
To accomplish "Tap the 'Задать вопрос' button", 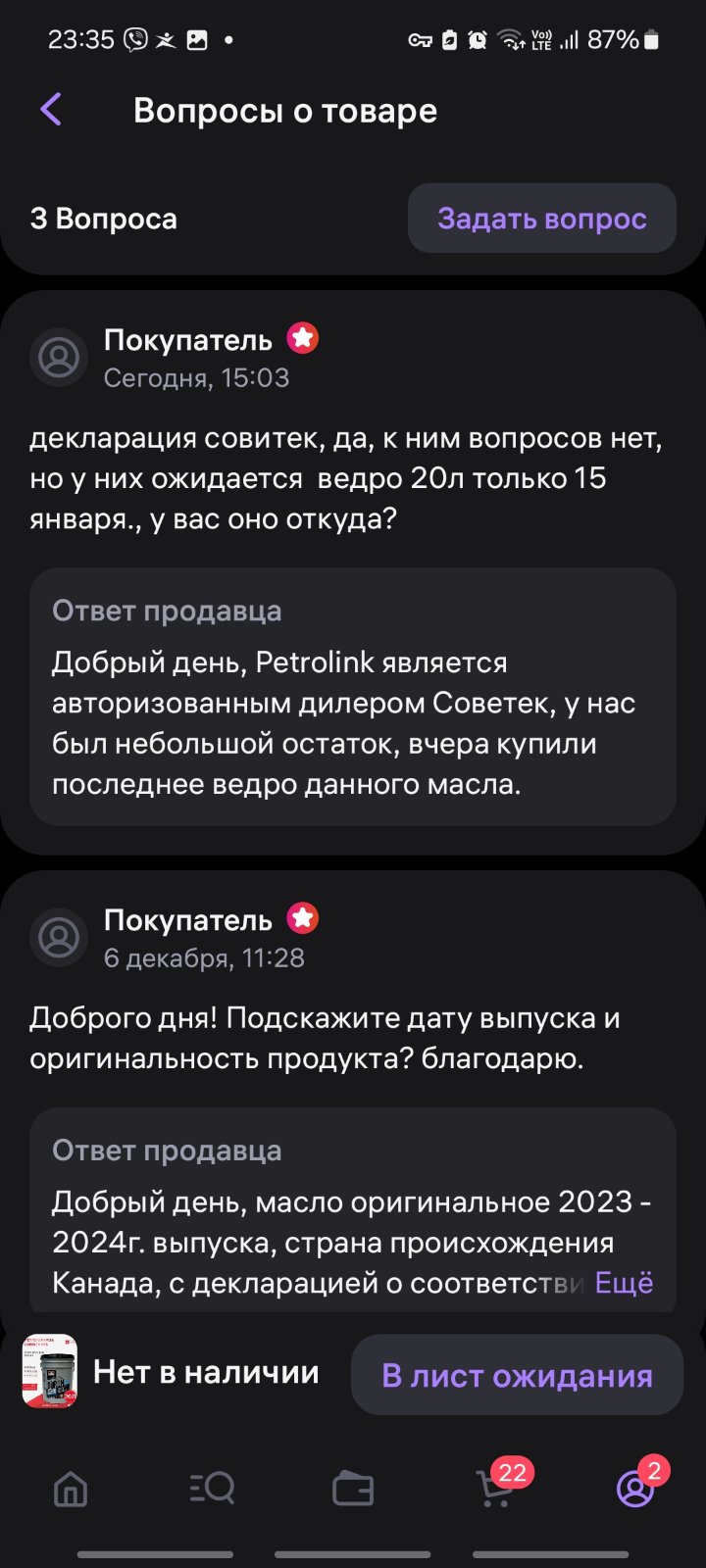I will click(x=542, y=219).
